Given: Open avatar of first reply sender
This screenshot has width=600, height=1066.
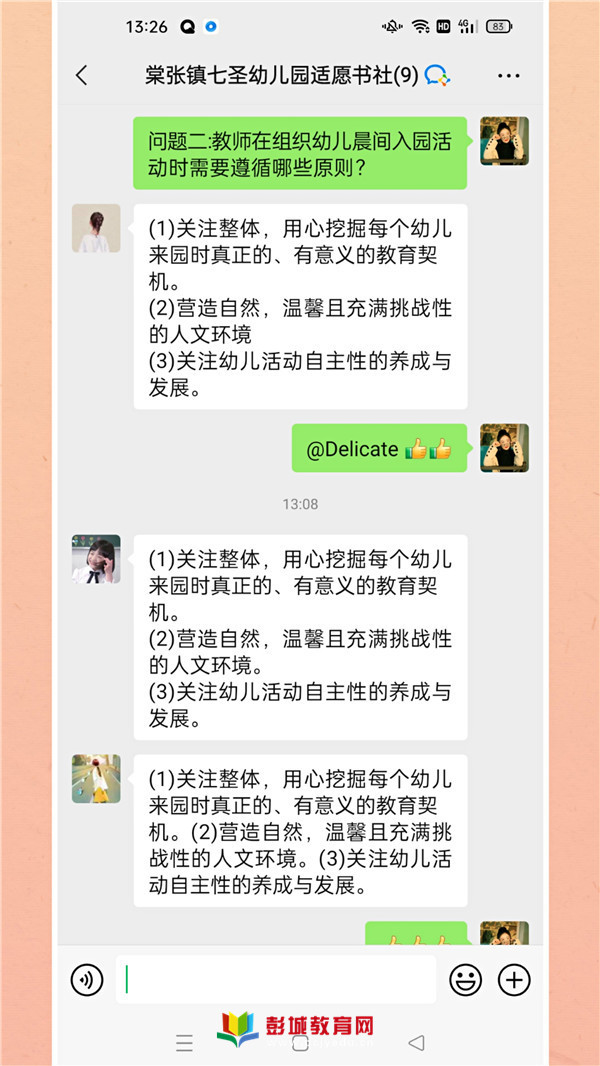Looking at the screenshot, I should (96, 228).
